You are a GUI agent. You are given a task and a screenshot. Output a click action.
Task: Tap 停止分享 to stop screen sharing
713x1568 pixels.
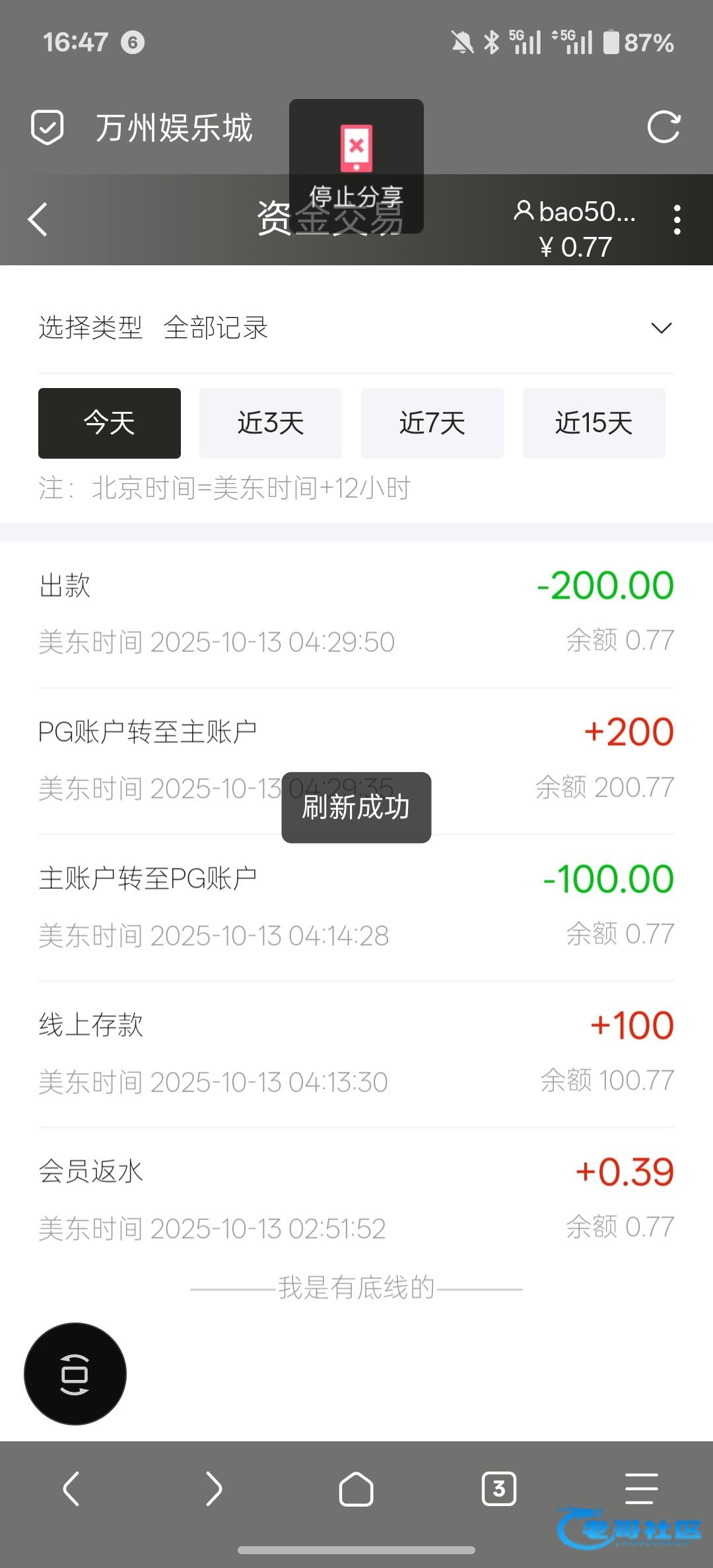(356, 165)
